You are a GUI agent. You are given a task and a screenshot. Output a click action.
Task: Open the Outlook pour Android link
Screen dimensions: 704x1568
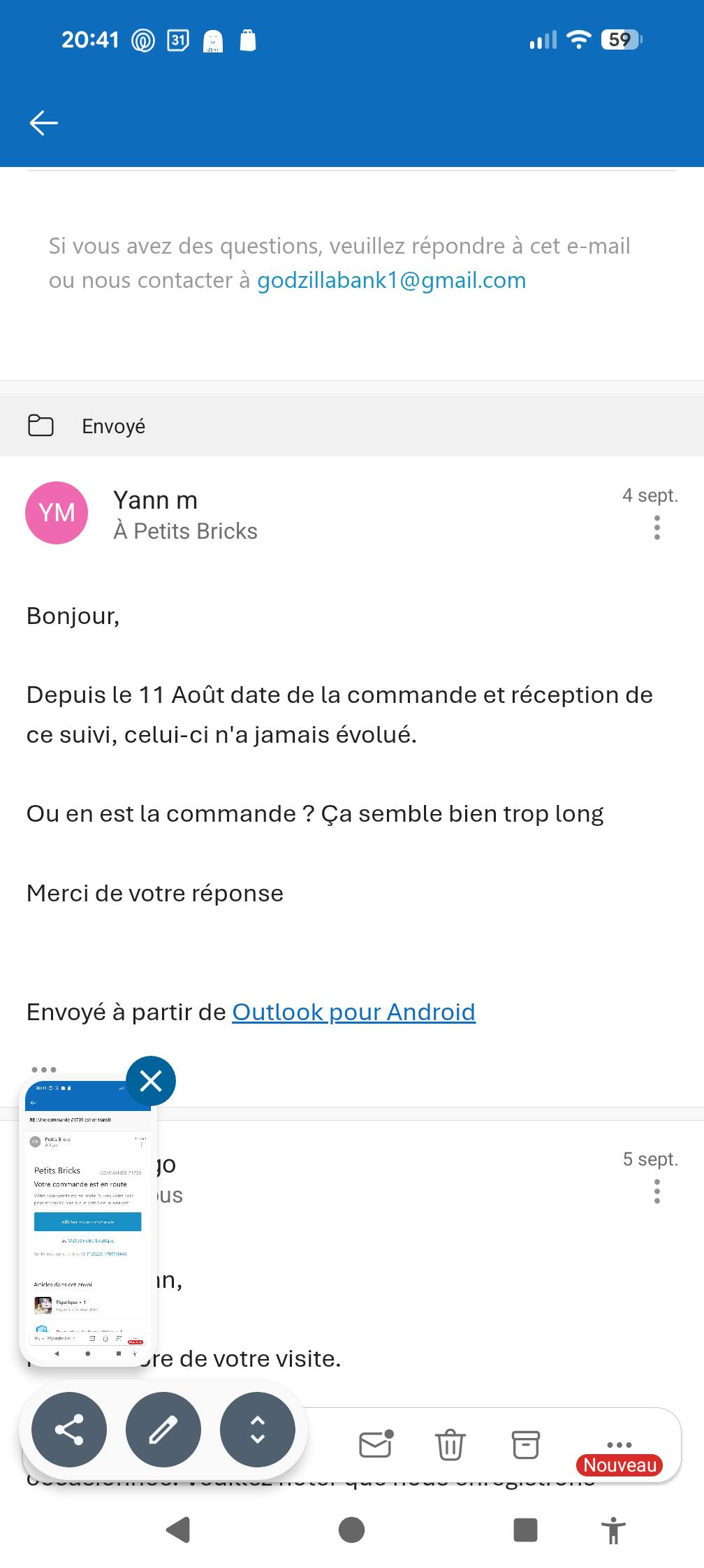pos(353,1012)
